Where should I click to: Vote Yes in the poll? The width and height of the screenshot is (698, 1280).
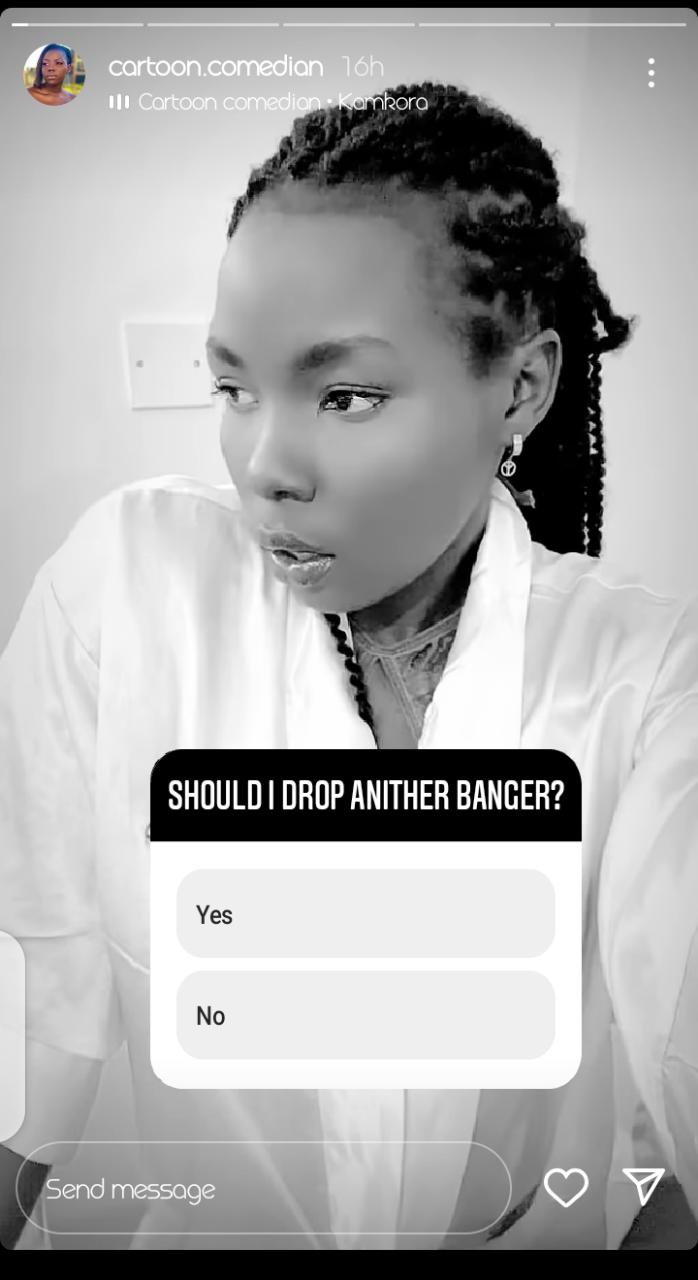point(365,914)
